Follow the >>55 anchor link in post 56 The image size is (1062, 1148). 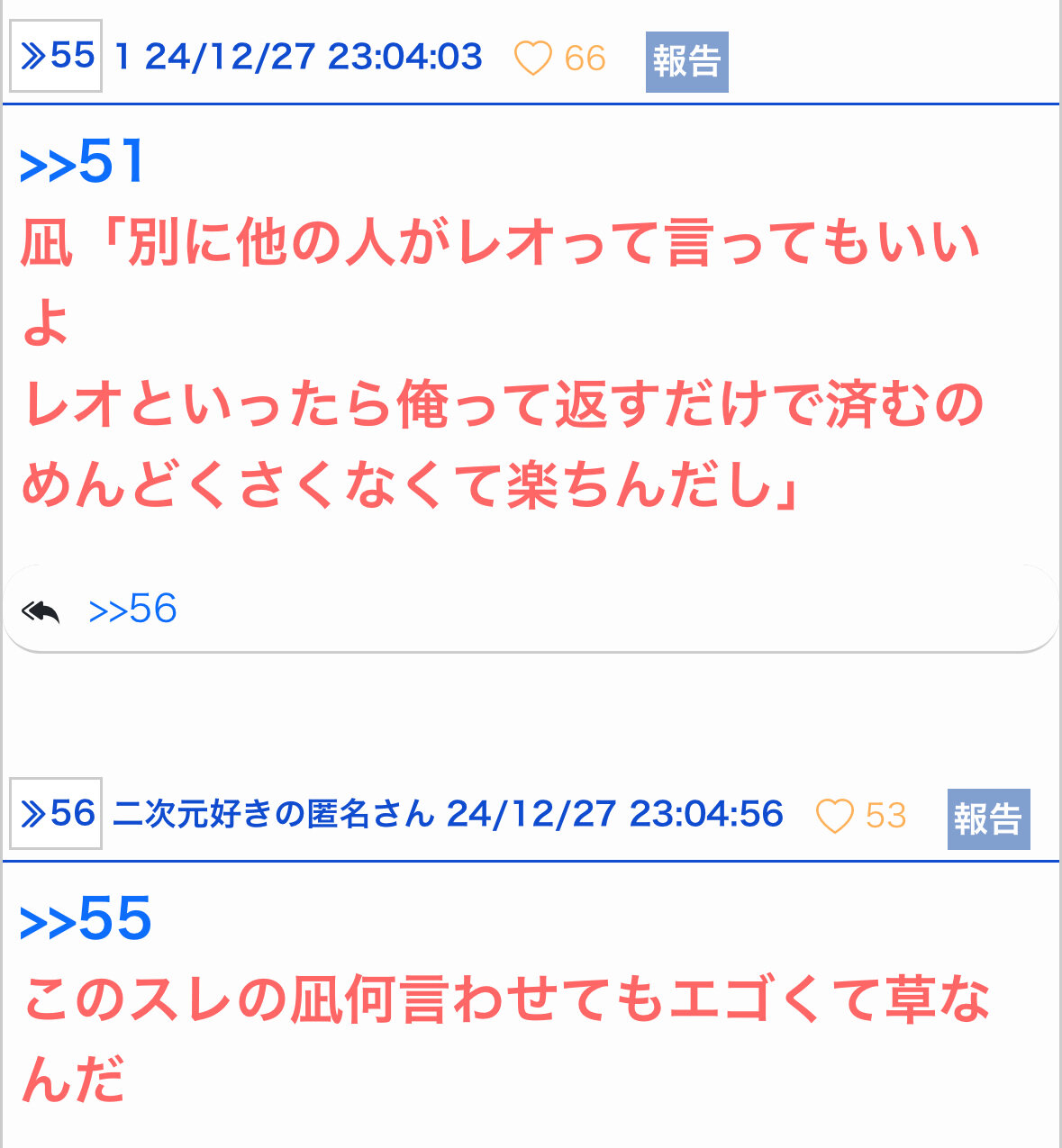[x=86, y=919]
